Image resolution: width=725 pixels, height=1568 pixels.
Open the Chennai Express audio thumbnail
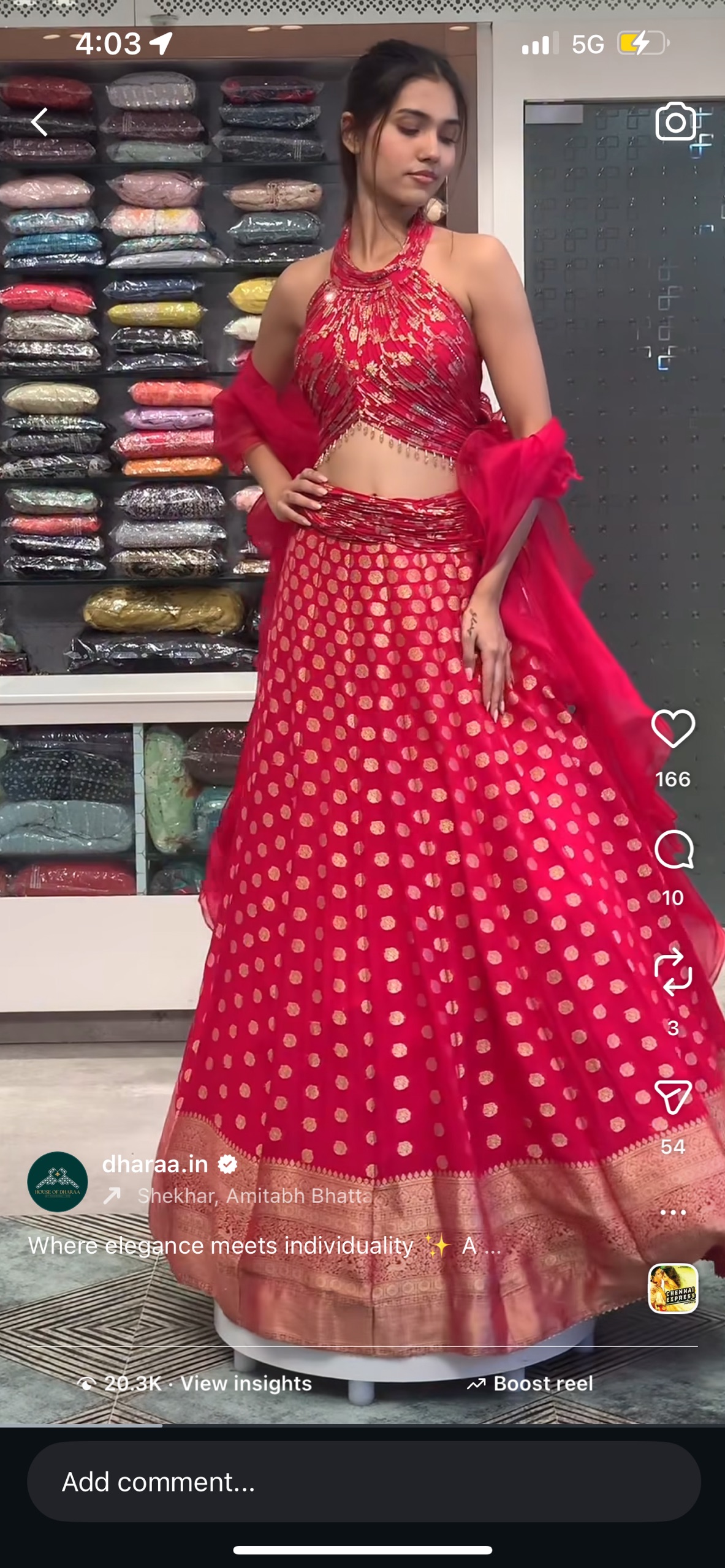click(673, 1289)
